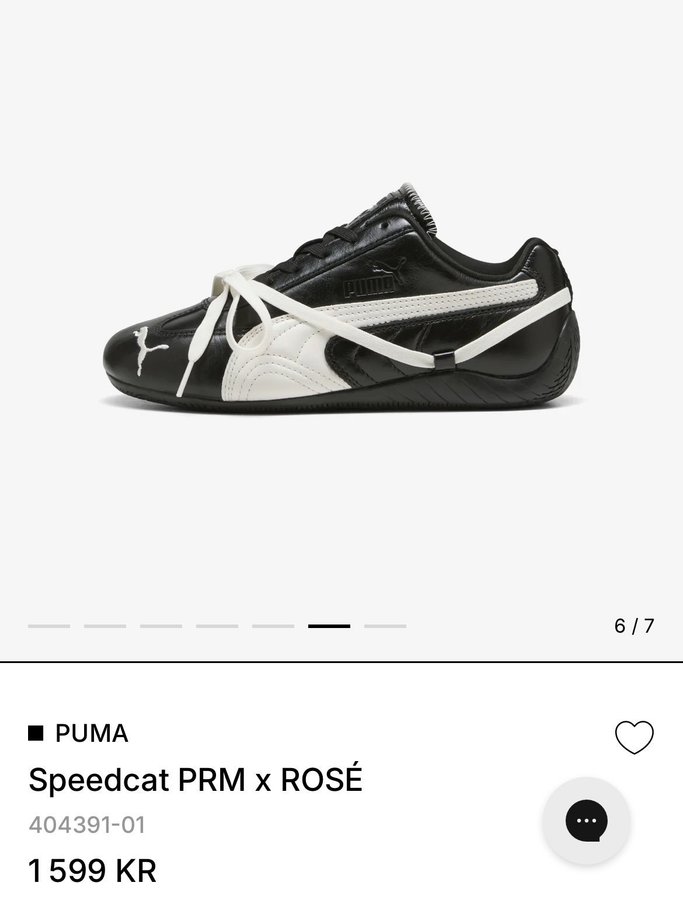Open the chat support bubble

click(586, 821)
